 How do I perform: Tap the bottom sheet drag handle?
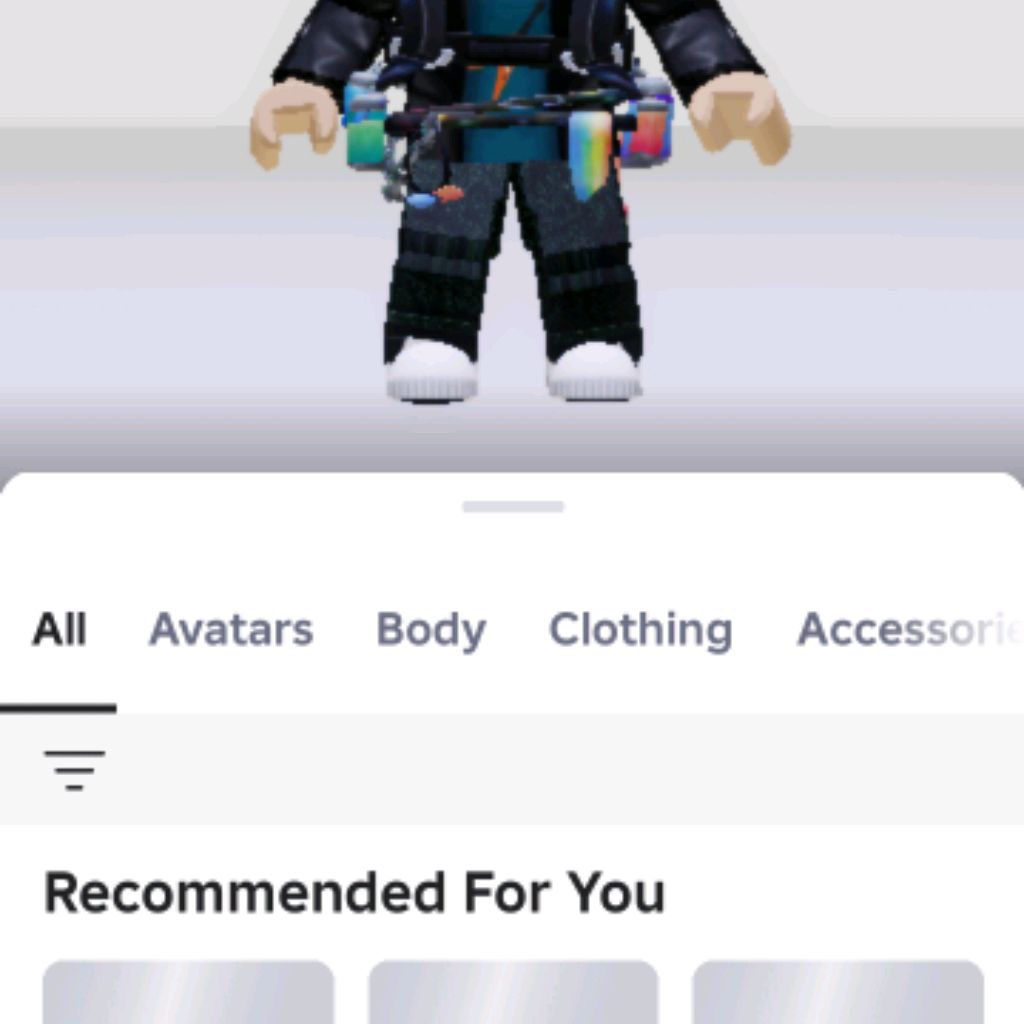click(513, 507)
